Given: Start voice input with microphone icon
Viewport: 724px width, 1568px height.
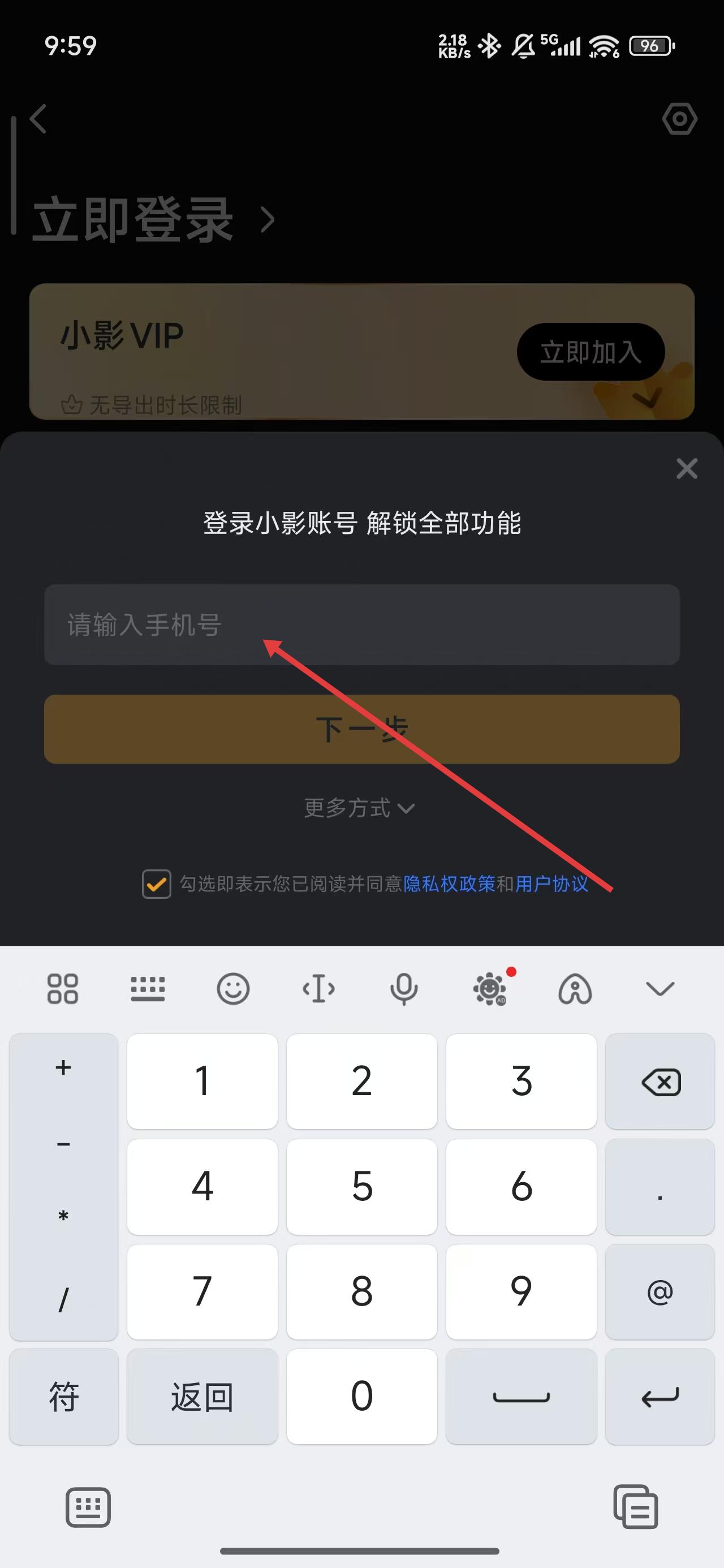Looking at the screenshot, I should [x=404, y=989].
